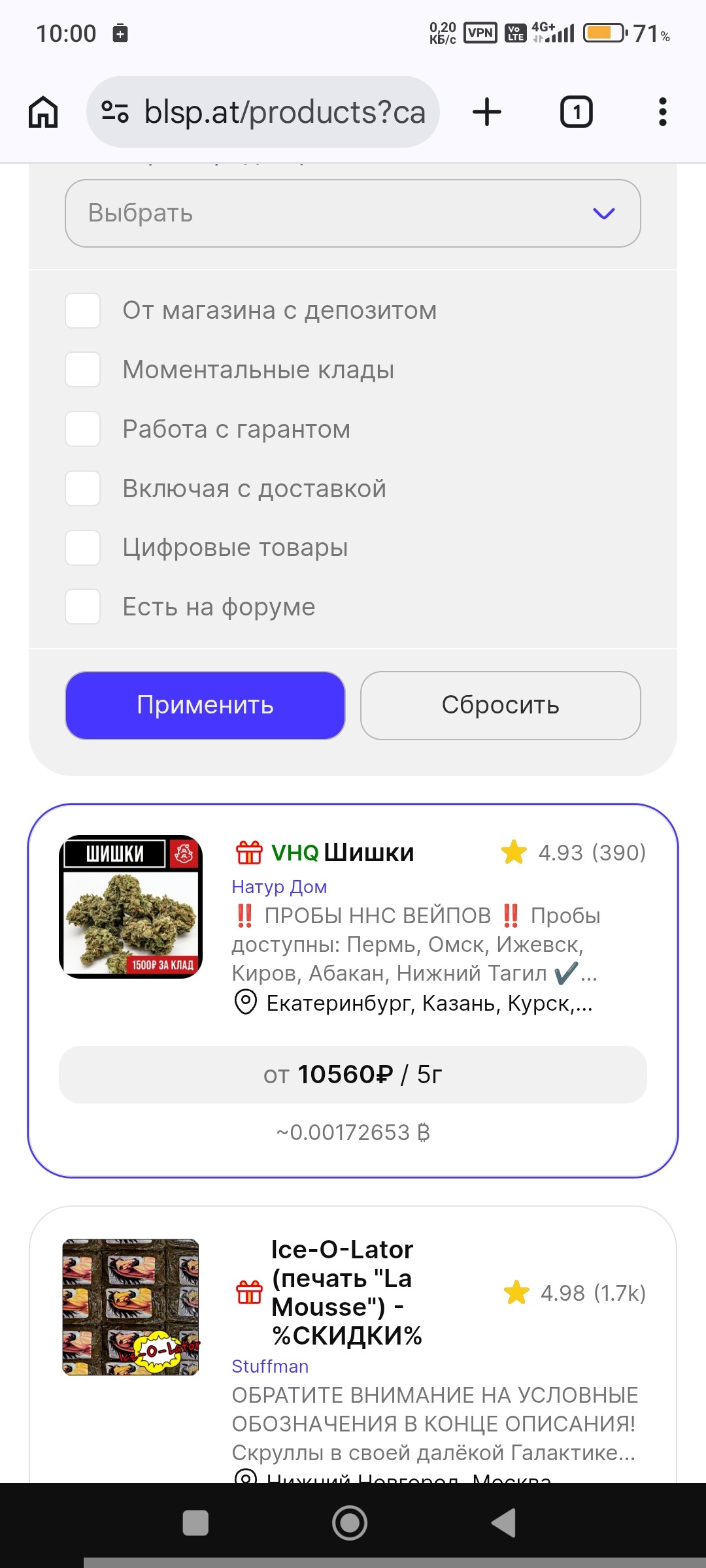Screen dimensions: 706x1568
Task: Check the Цифровые товары box
Action: [x=83, y=547]
